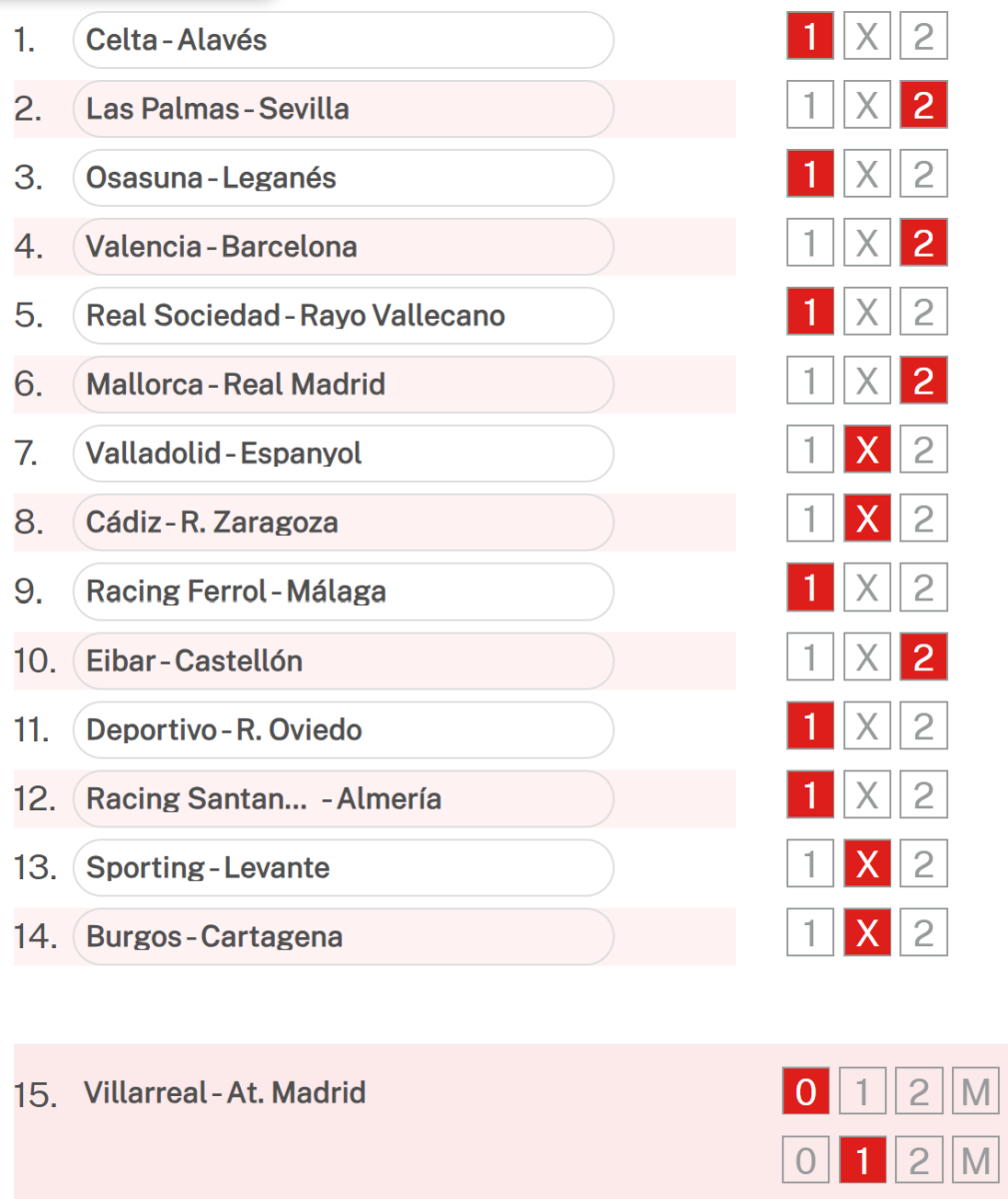Mark 2 for Osasuna - Leganés

tap(923, 175)
